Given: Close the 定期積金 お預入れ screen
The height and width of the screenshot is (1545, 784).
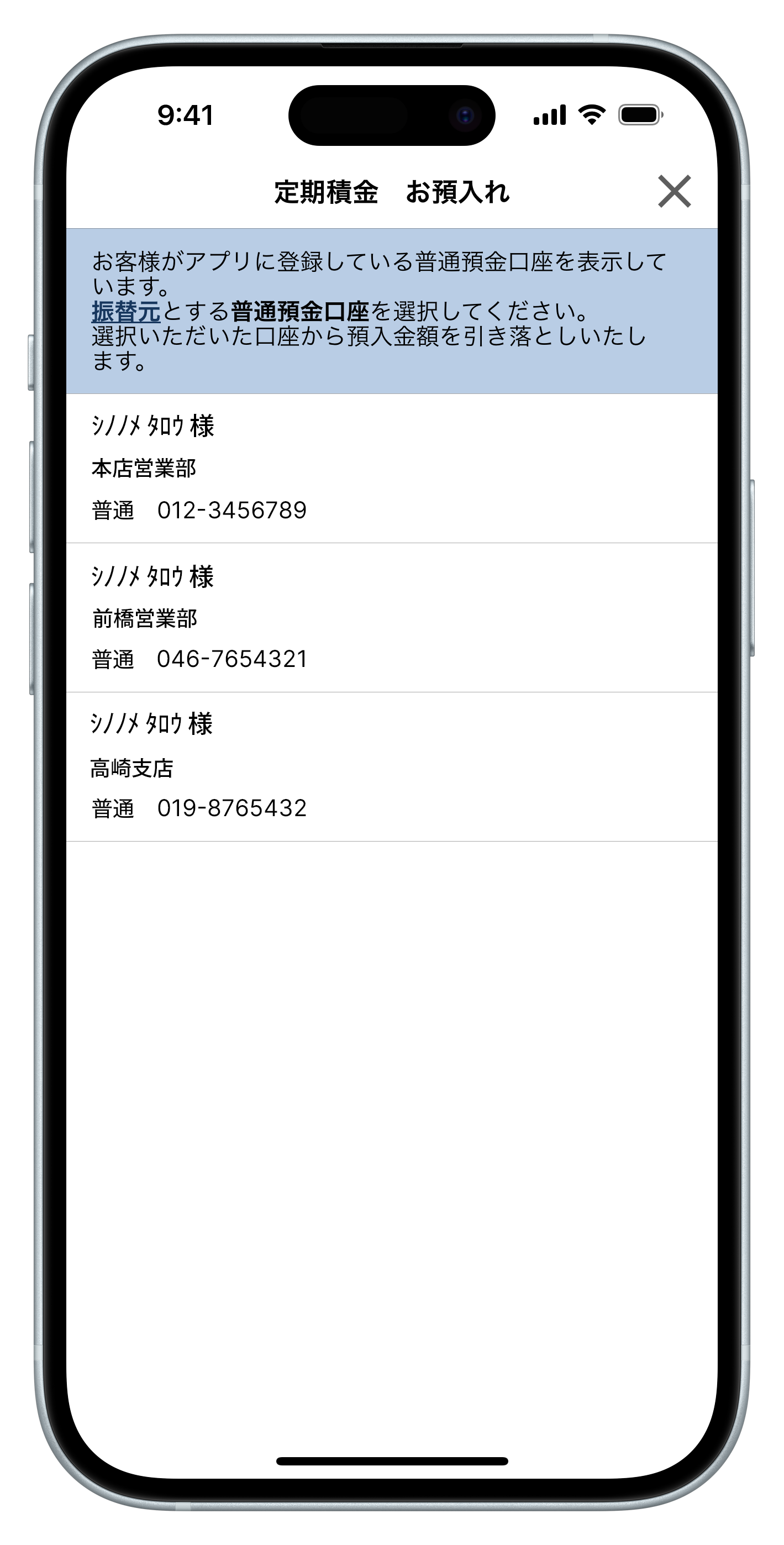Looking at the screenshot, I should coord(673,191).
